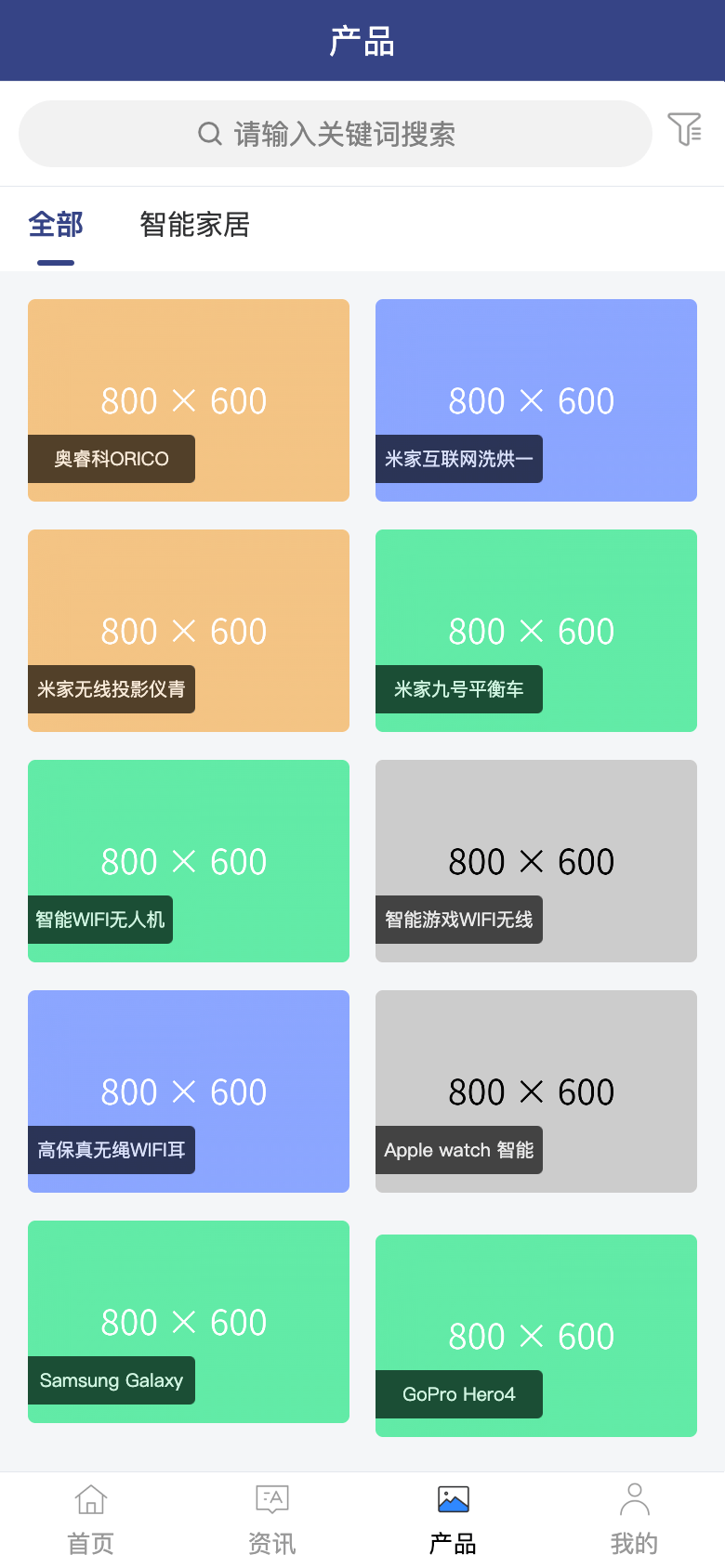Viewport: 725px width, 1568px height.
Task: Select the 全部 tab
Action: [x=58, y=225]
